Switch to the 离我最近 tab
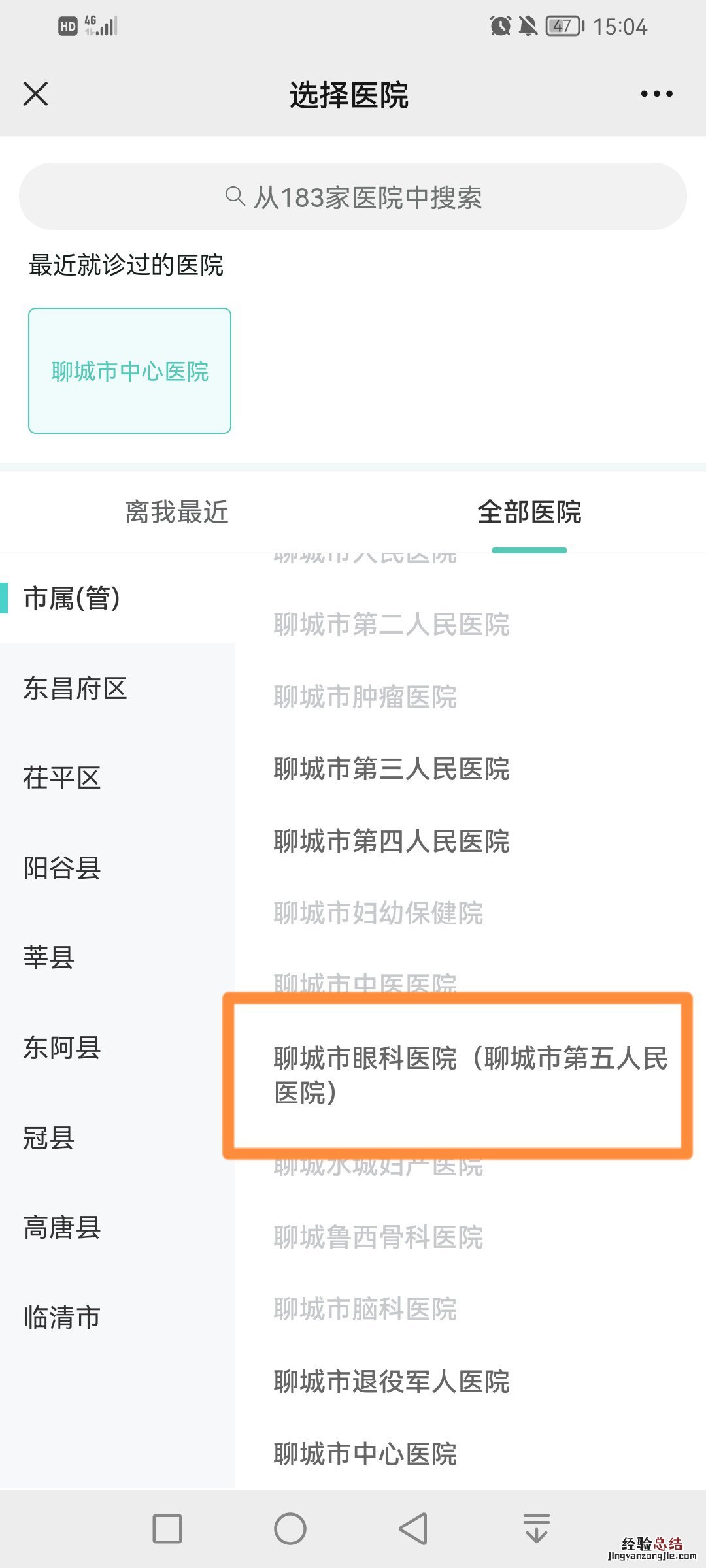 click(x=176, y=512)
